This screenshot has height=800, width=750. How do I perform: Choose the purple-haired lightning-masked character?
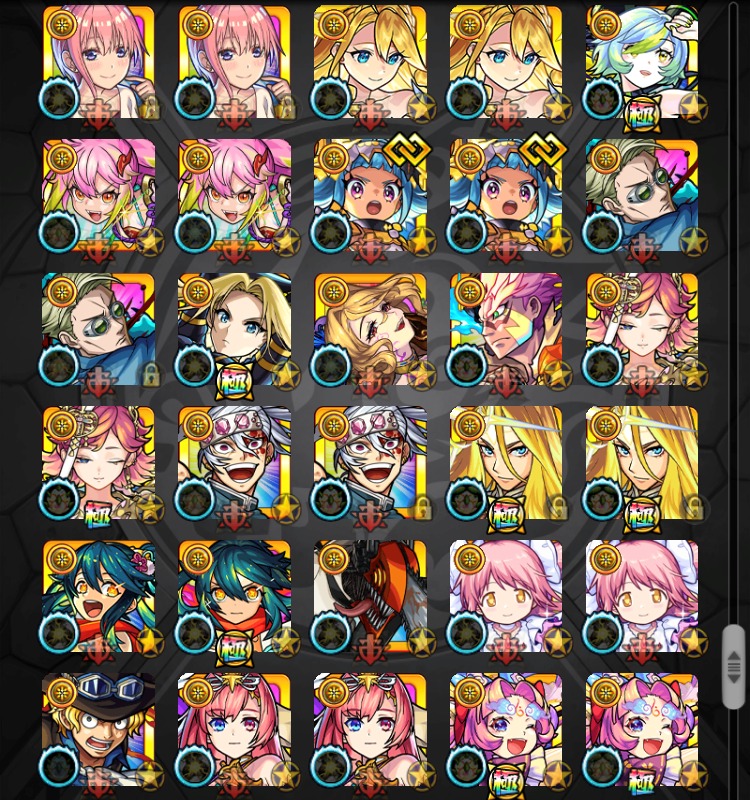tap(506, 329)
